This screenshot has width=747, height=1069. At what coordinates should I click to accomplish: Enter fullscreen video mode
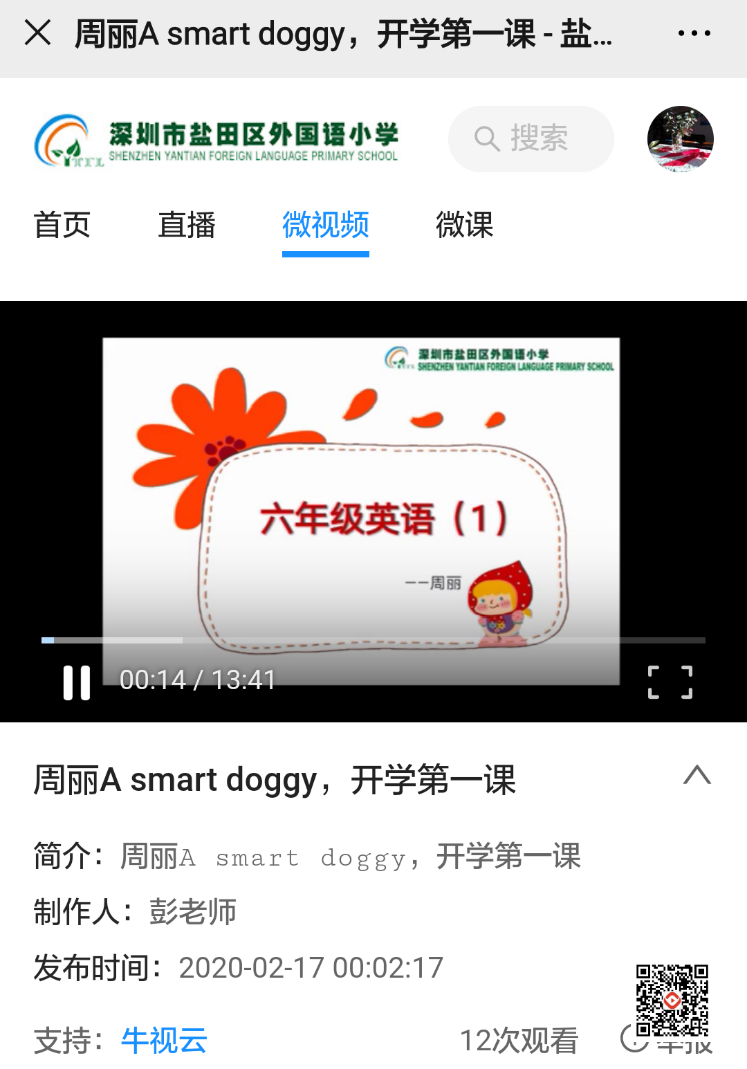[669, 681]
